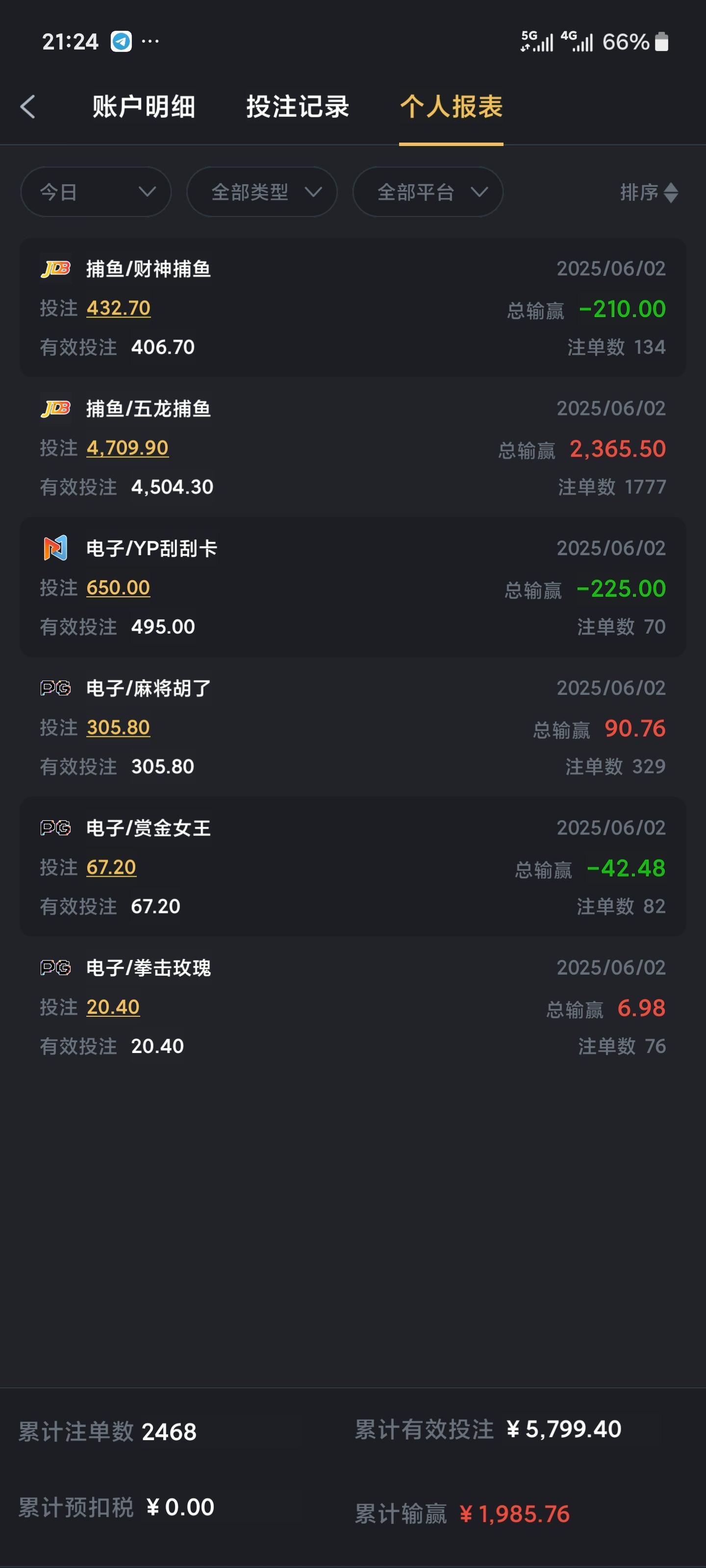
Task: Change sort order with 排序
Action: pyautogui.click(x=648, y=193)
